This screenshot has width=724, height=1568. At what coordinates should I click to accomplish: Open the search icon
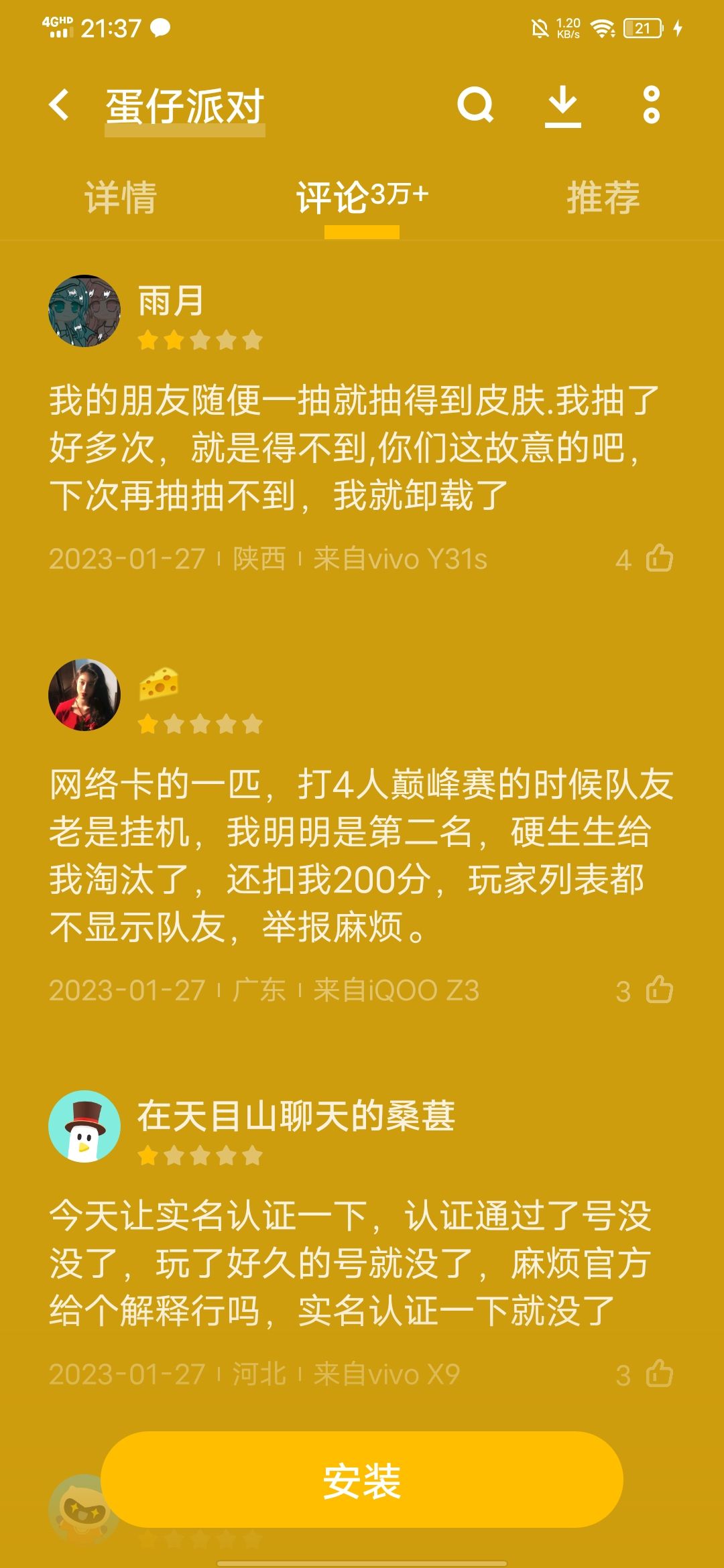point(475,105)
